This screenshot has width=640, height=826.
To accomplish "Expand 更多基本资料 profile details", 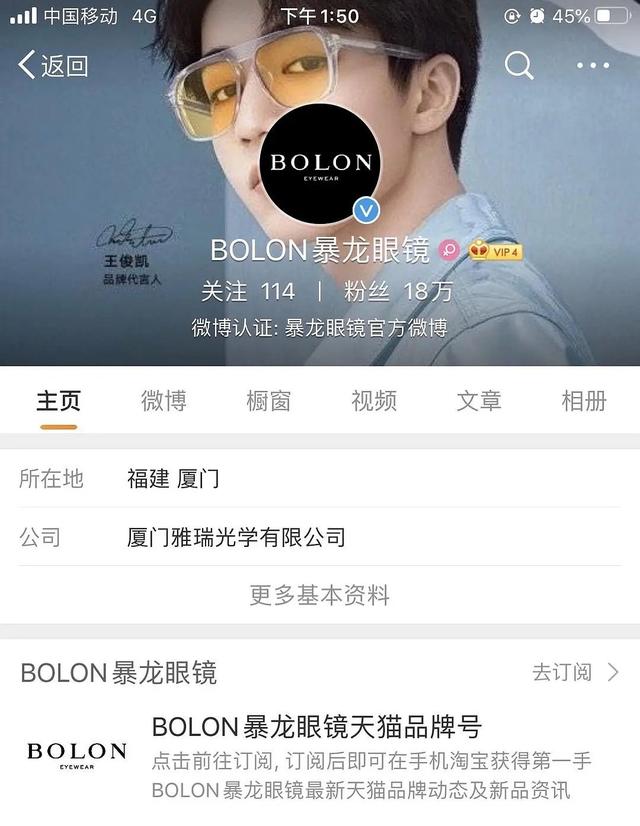I will pos(320,595).
